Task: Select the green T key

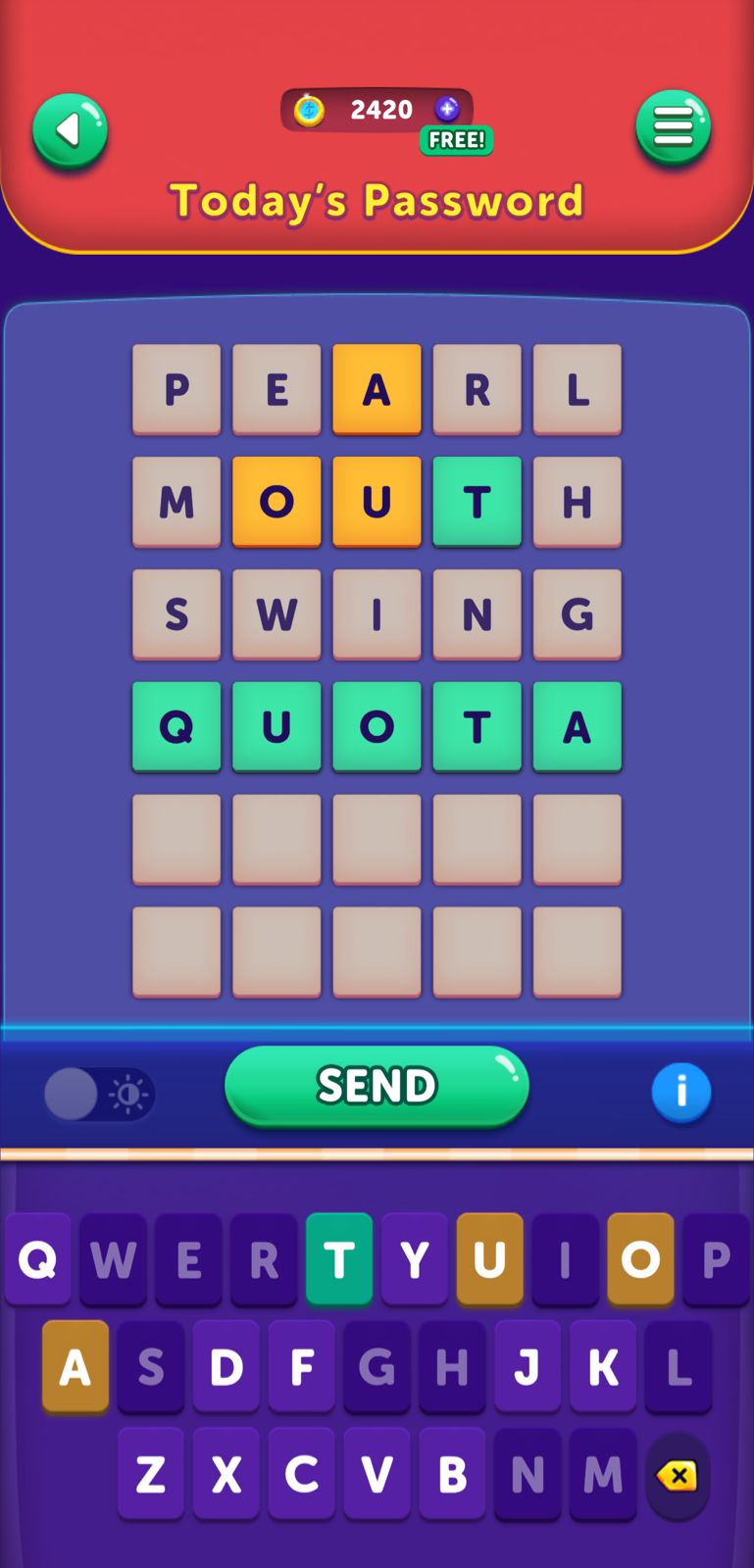Action: click(x=339, y=1258)
